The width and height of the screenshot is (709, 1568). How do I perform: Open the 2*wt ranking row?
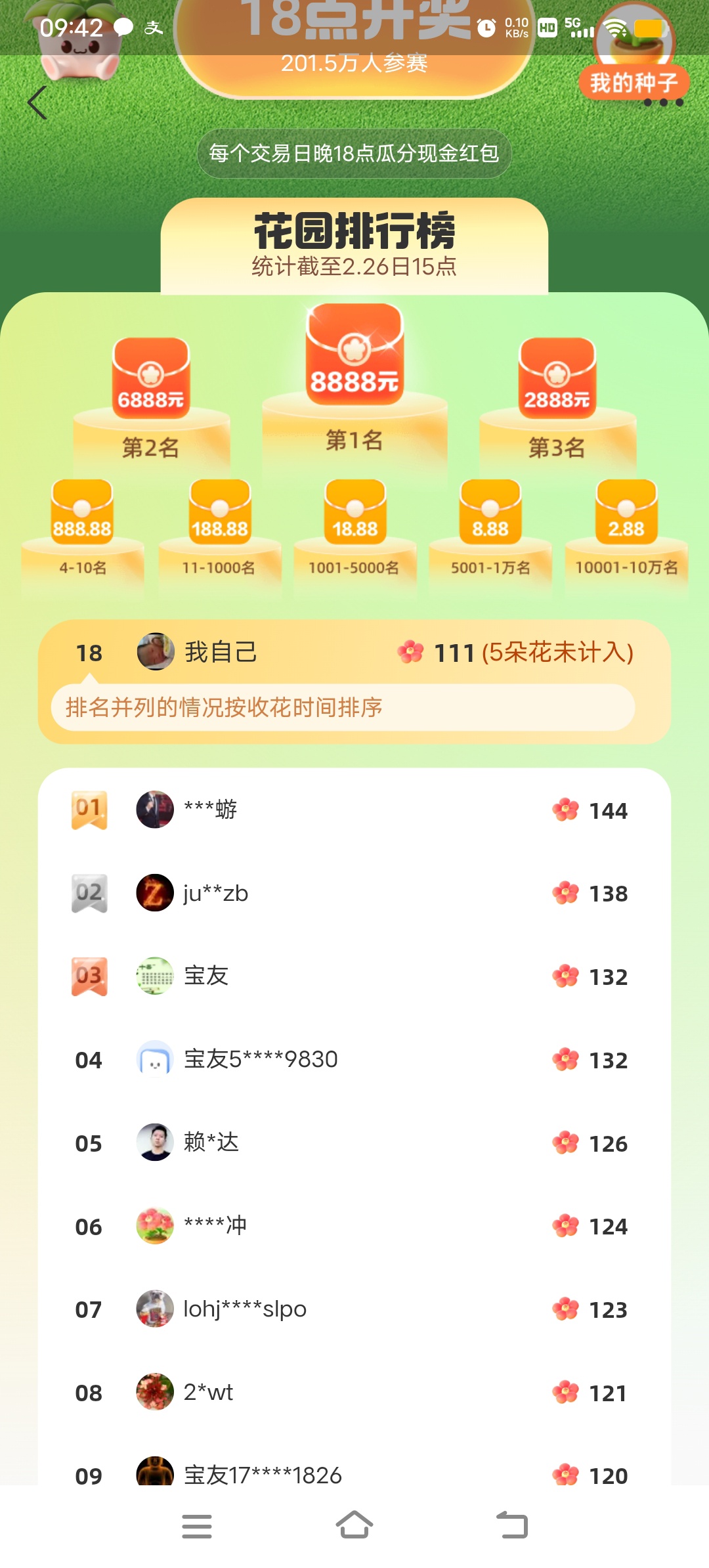click(x=353, y=1393)
